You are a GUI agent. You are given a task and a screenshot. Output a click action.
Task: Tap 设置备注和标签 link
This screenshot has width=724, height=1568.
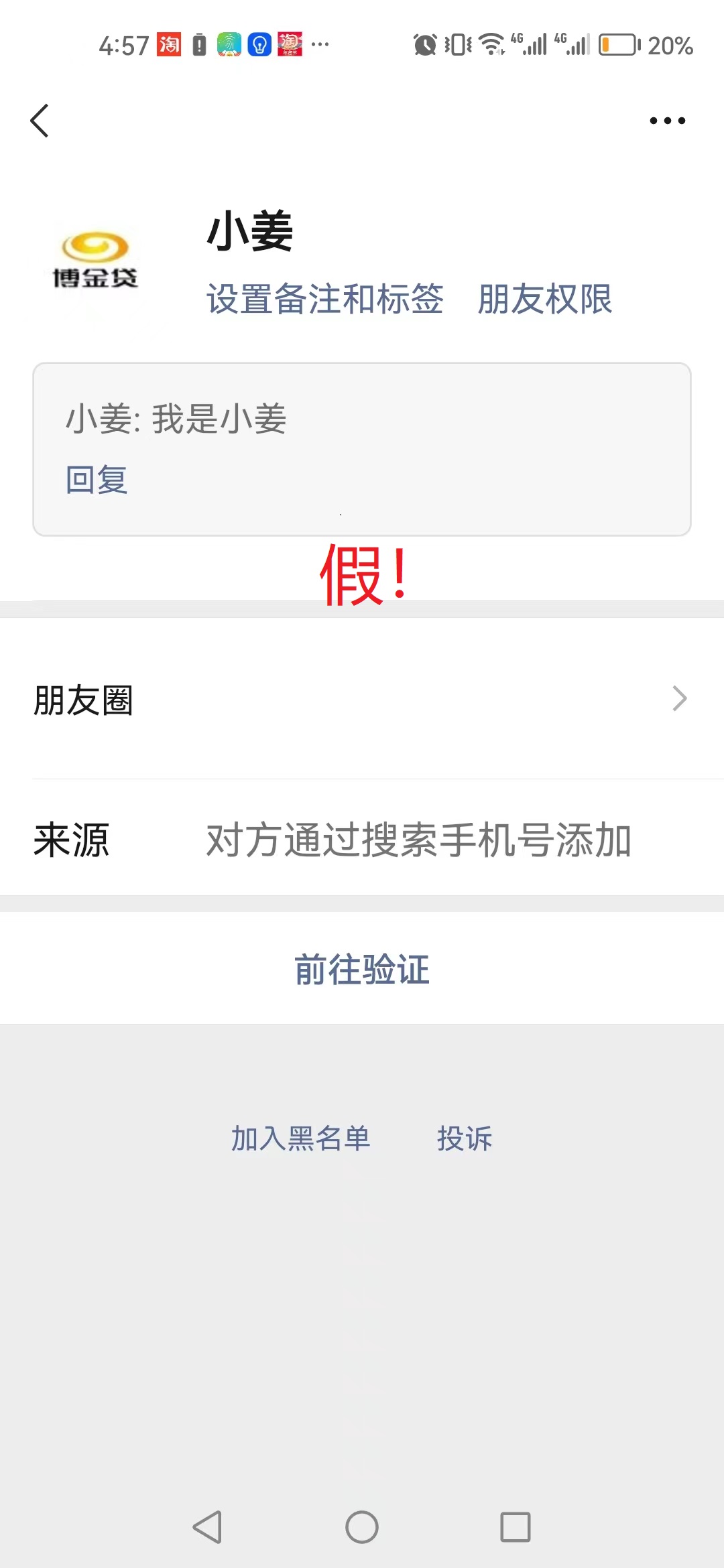(325, 299)
